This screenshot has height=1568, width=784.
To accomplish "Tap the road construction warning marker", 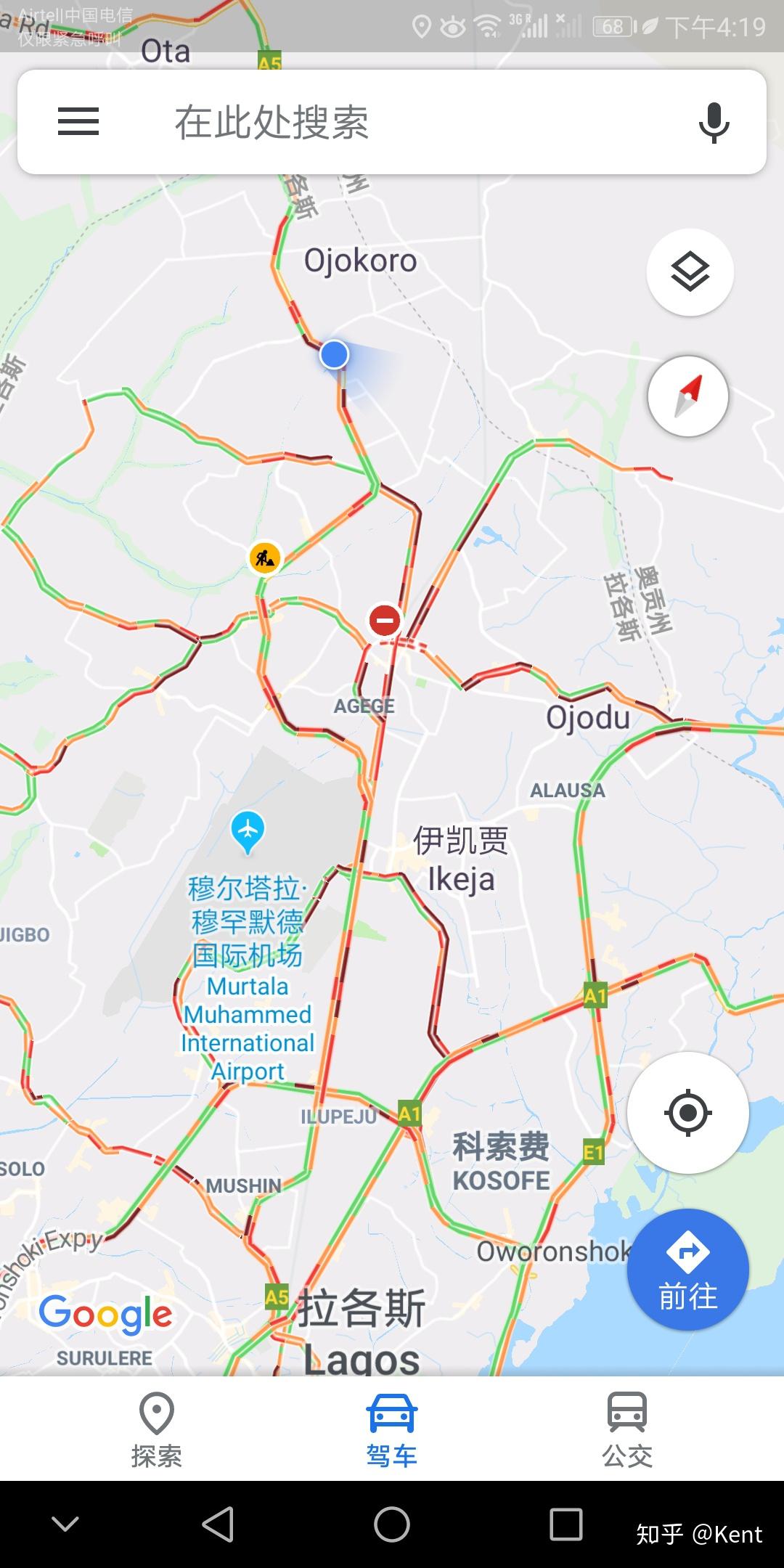I will [265, 558].
